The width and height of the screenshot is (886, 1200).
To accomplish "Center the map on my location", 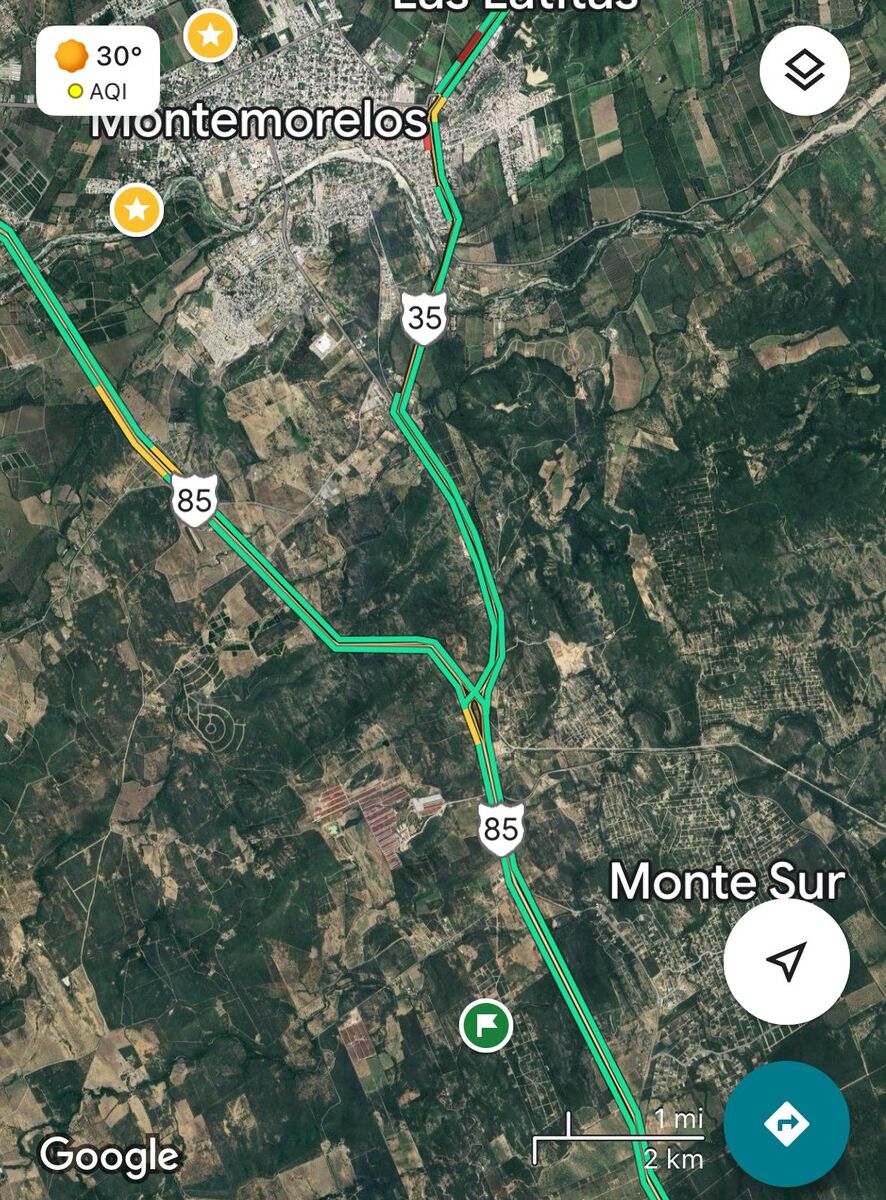I will click(786, 961).
